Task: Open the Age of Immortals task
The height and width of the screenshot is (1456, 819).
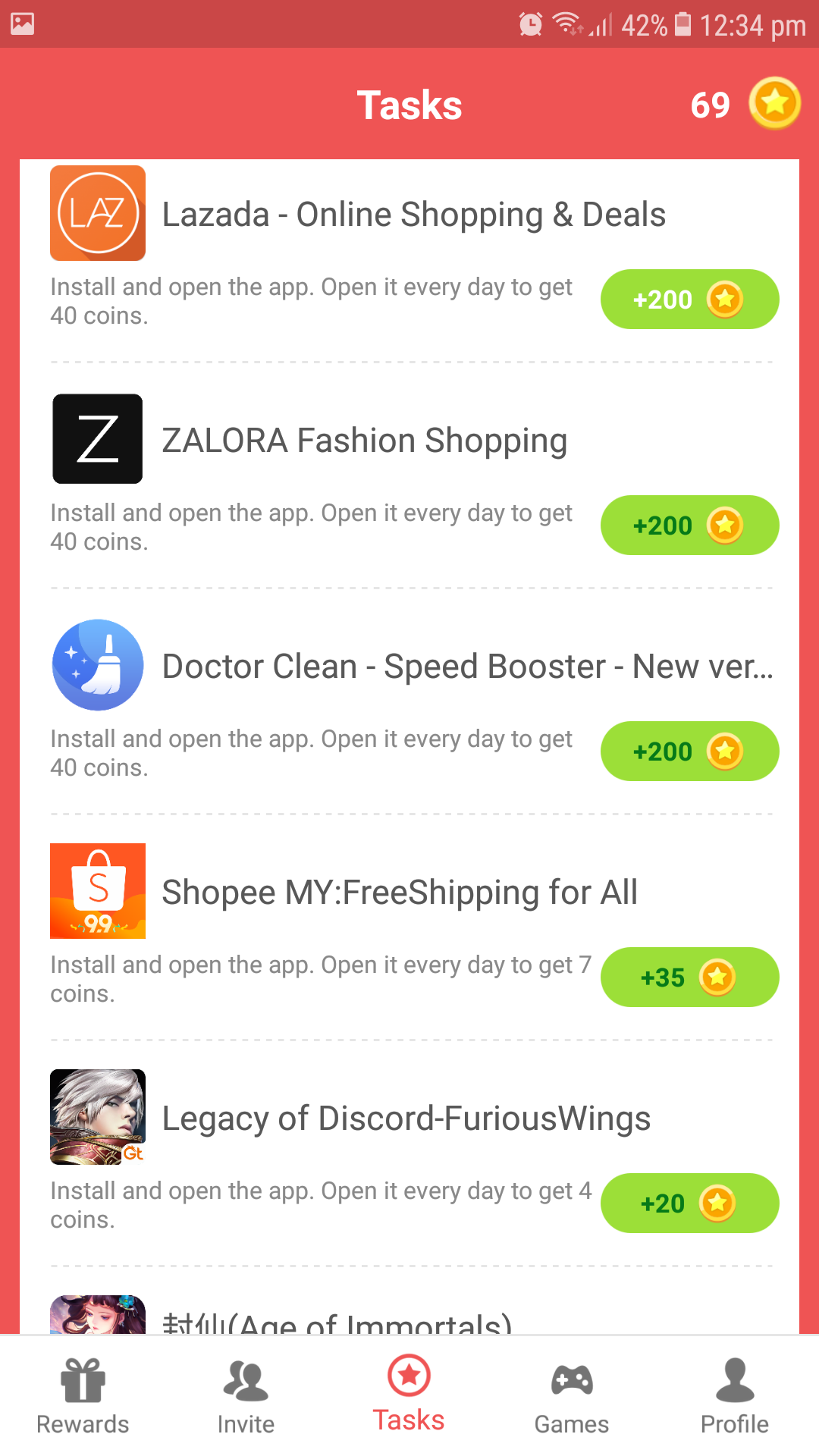Action: pos(337,1321)
